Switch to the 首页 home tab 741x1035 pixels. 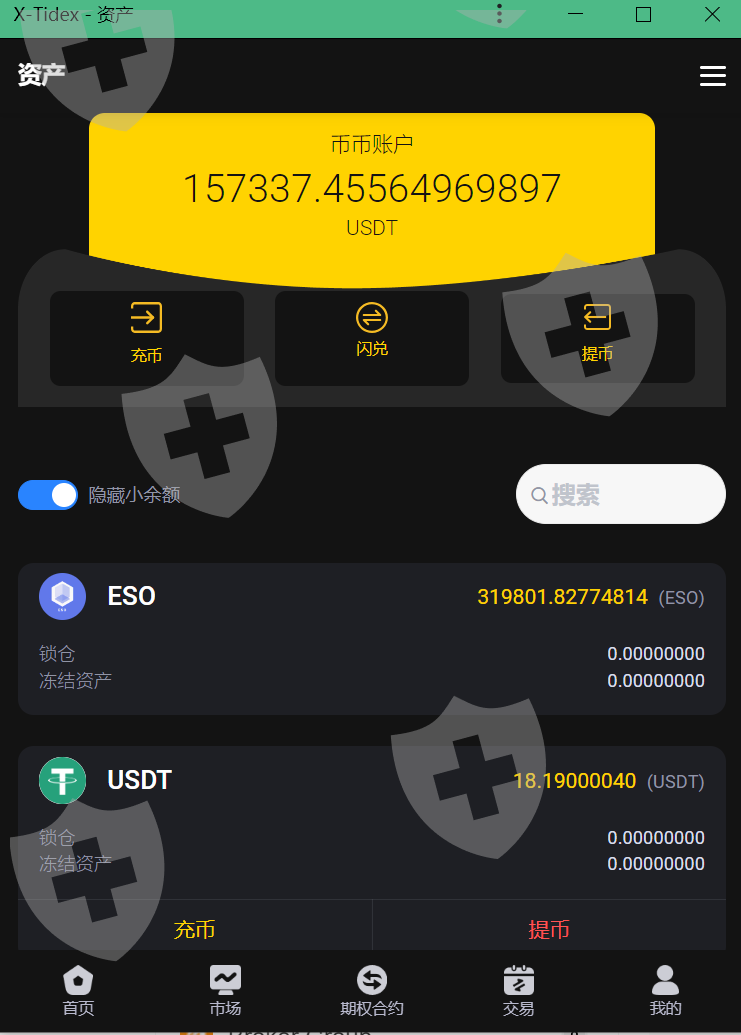click(79, 991)
